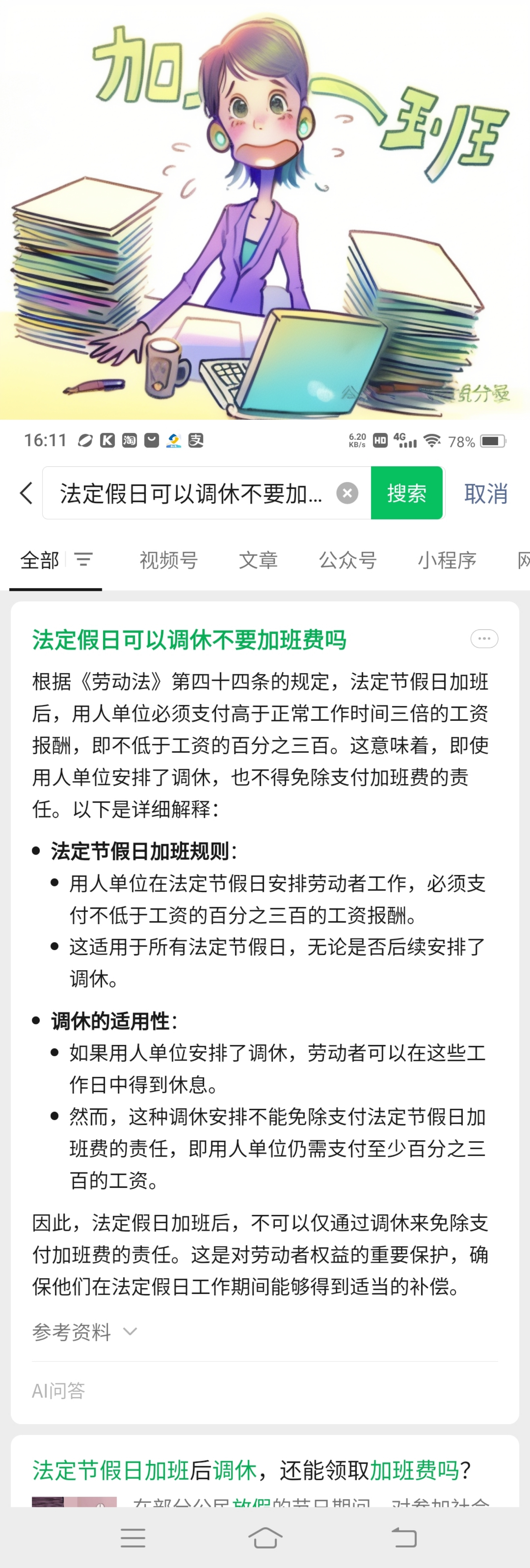Go back using the top-left arrow
The height and width of the screenshot is (1568, 530).
(25, 493)
